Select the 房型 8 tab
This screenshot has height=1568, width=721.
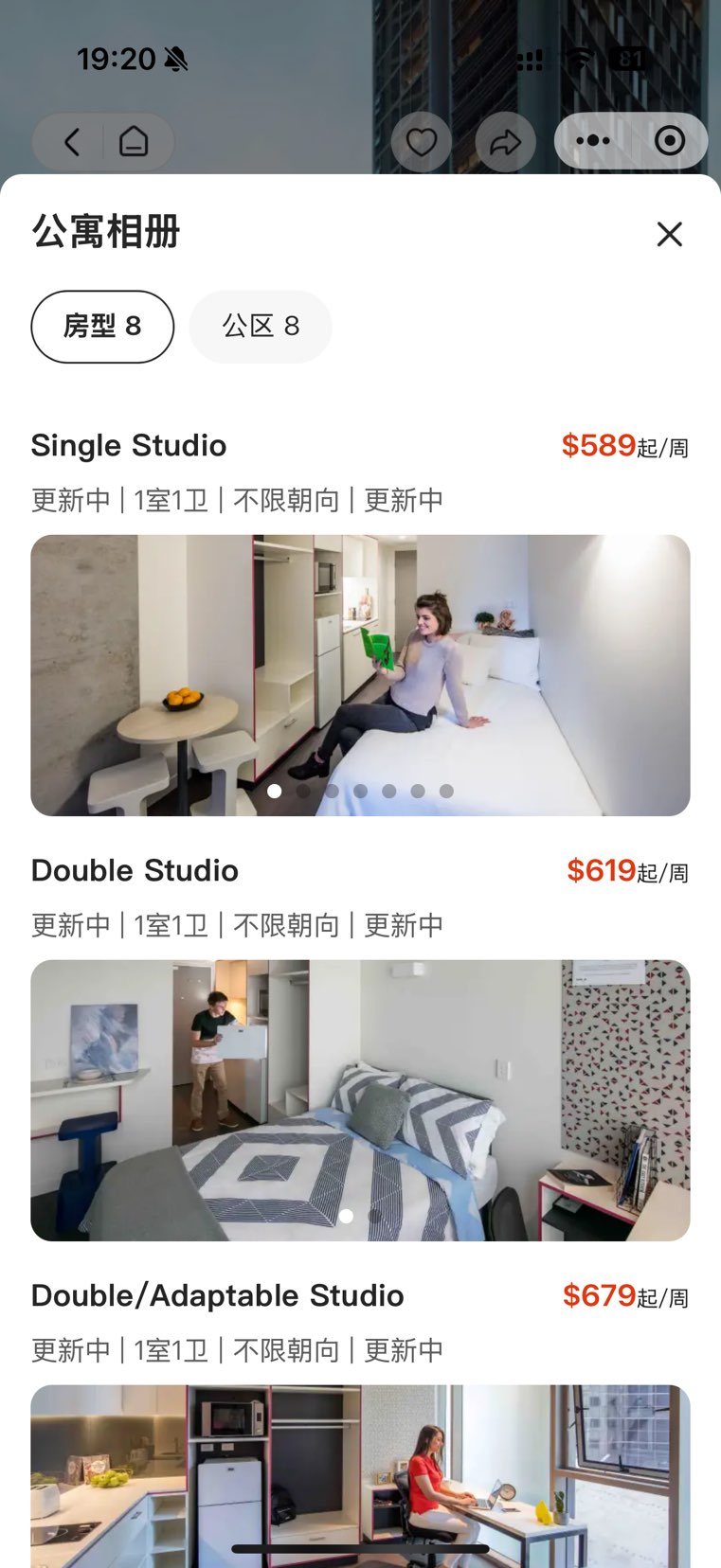[102, 327]
